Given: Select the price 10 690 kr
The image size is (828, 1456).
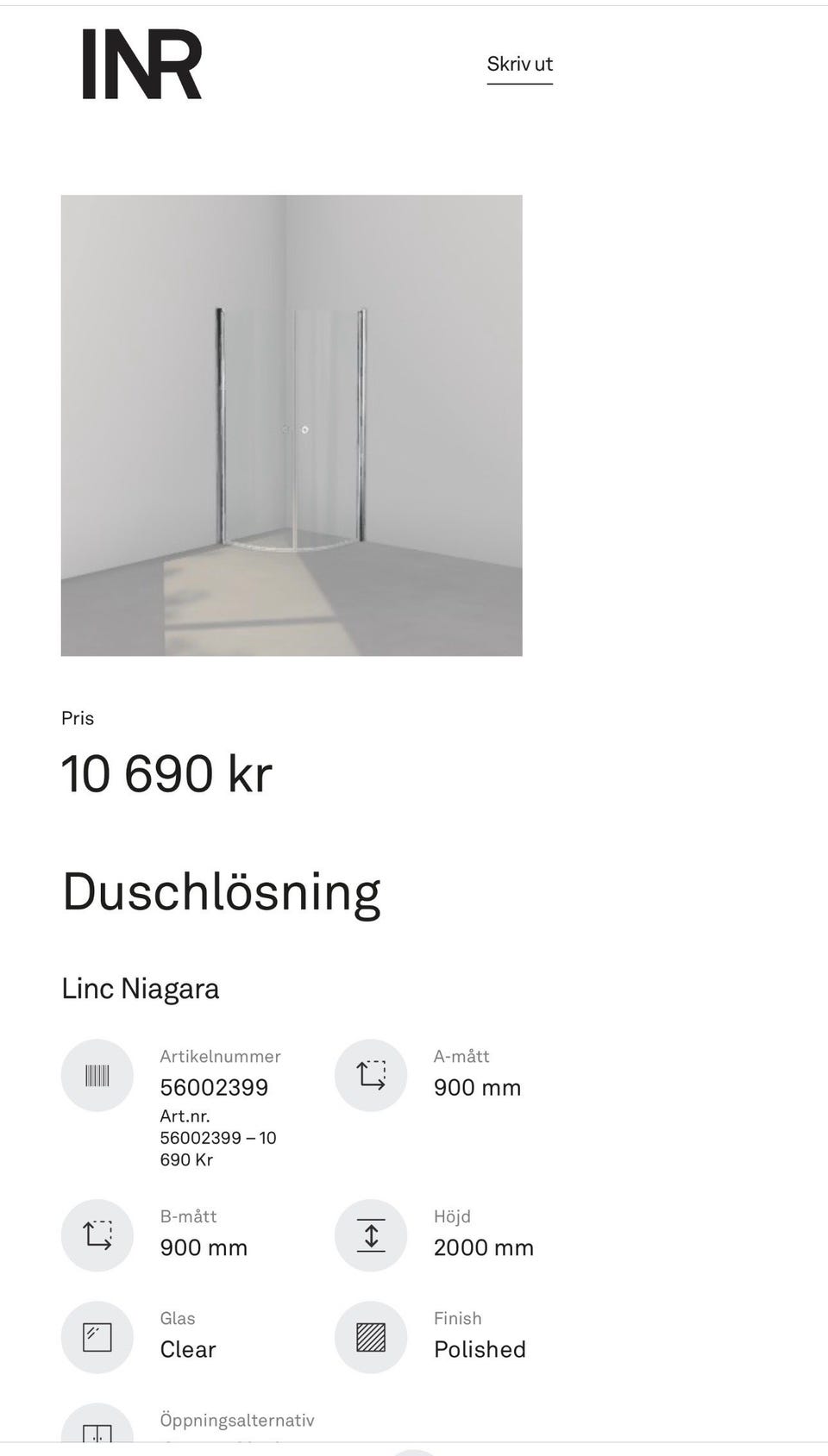Looking at the screenshot, I should pyautogui.click(x=166, y=774).
